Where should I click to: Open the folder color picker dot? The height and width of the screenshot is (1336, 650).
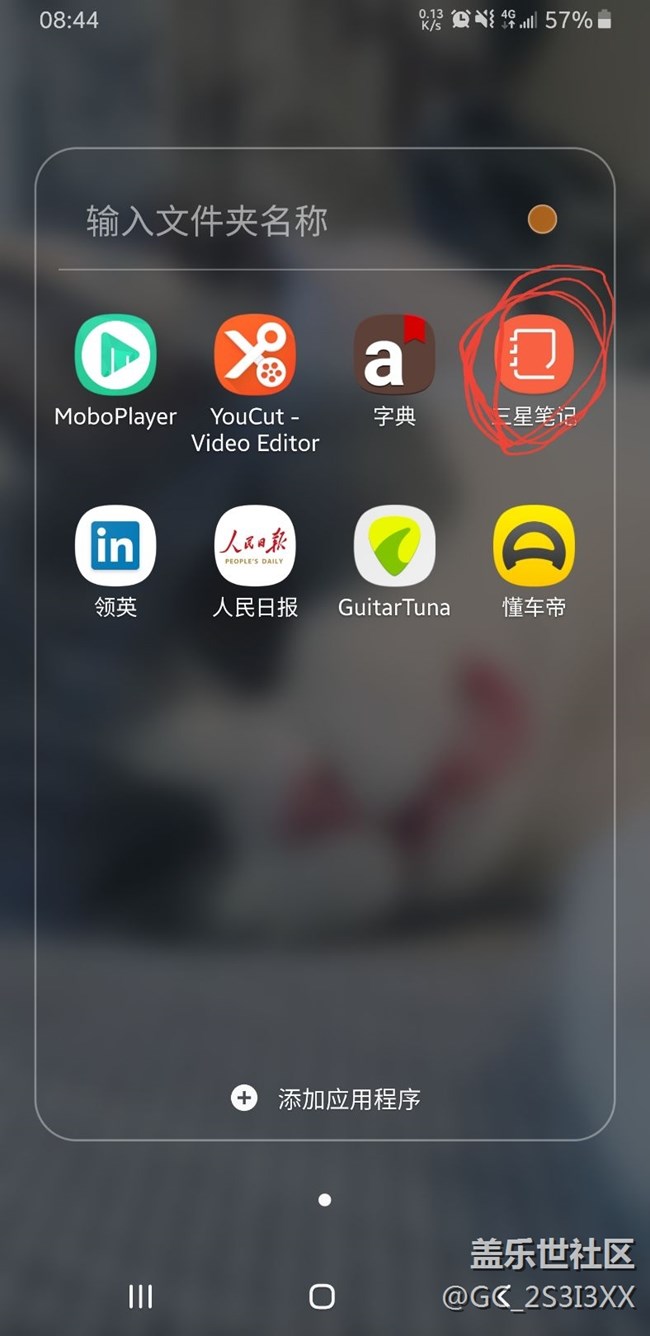pos(542,219)
